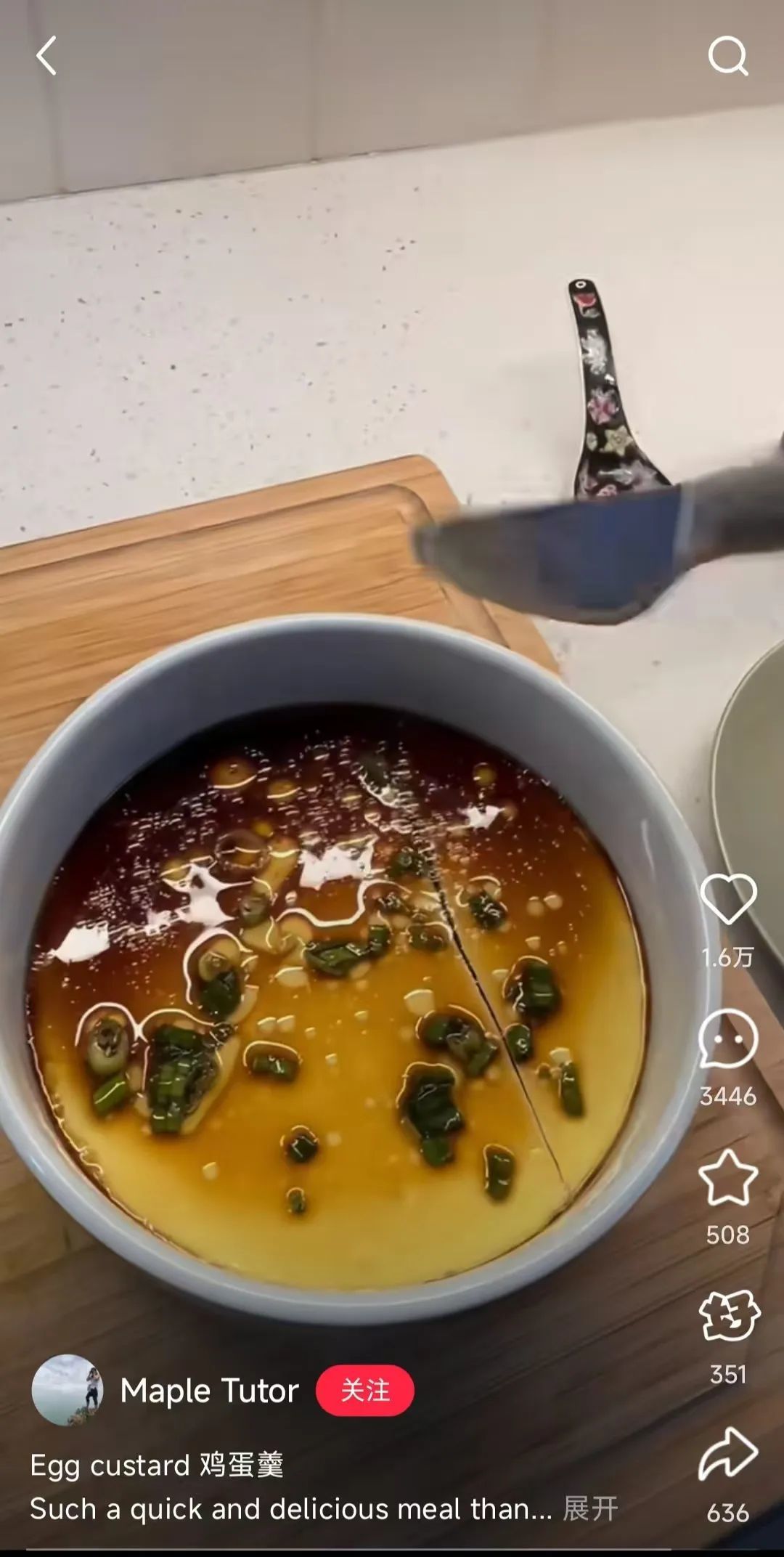Viewport: 784px width, 1557px height.
Task: Like this egg custard video
Action: point(728,900)
